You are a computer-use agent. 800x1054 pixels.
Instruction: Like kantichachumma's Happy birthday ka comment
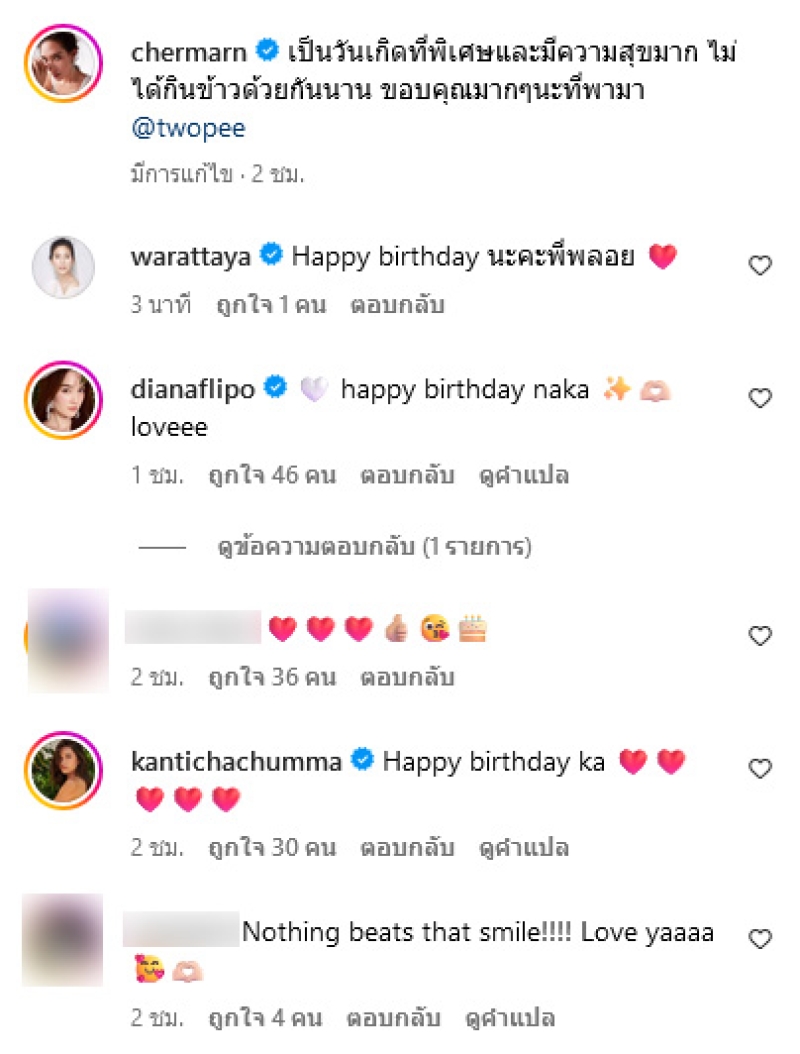tap(760, 768)
